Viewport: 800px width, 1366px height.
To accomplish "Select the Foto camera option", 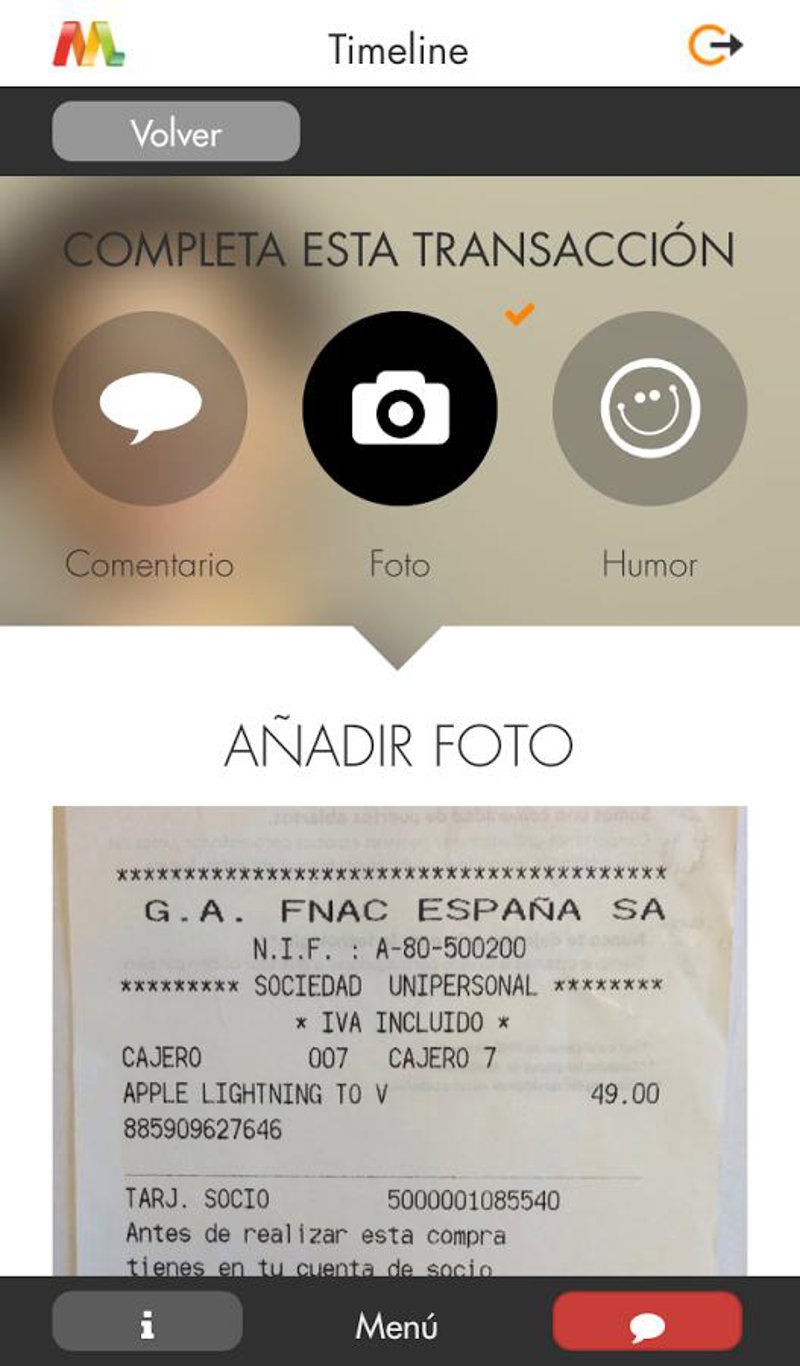I will (x=400, y=408).
